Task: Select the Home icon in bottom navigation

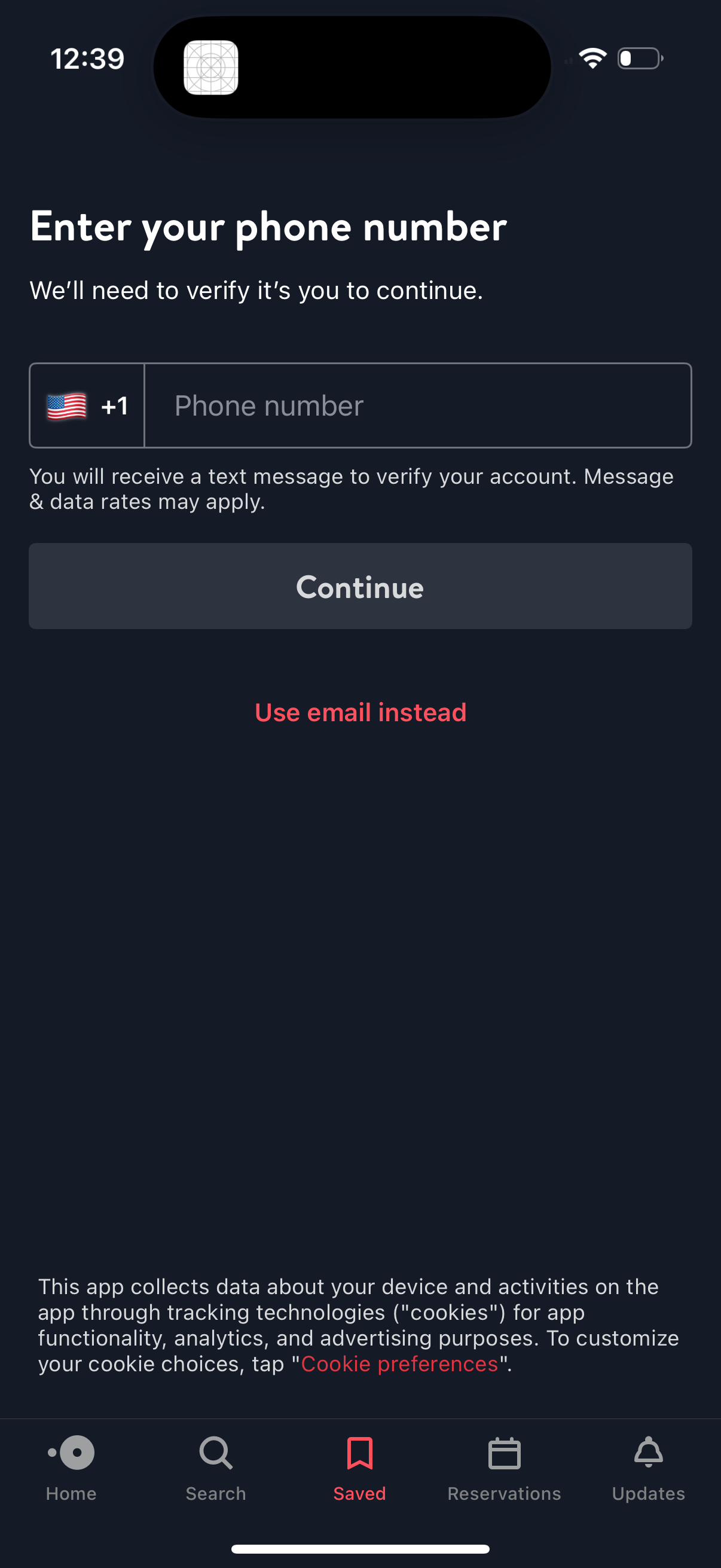Action: pos(71,1453)
